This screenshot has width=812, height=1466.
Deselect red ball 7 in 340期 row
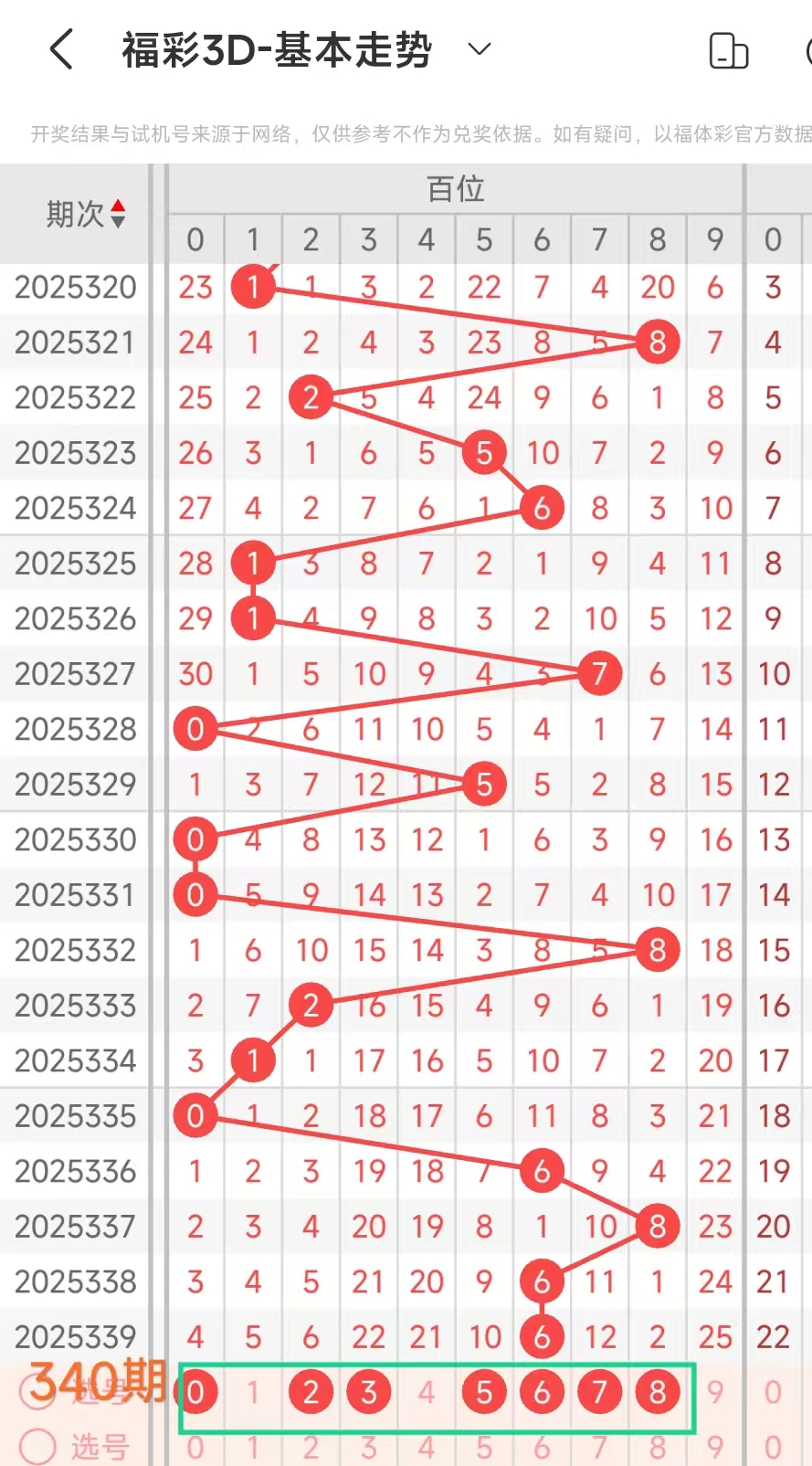(x=599, y=1392)
